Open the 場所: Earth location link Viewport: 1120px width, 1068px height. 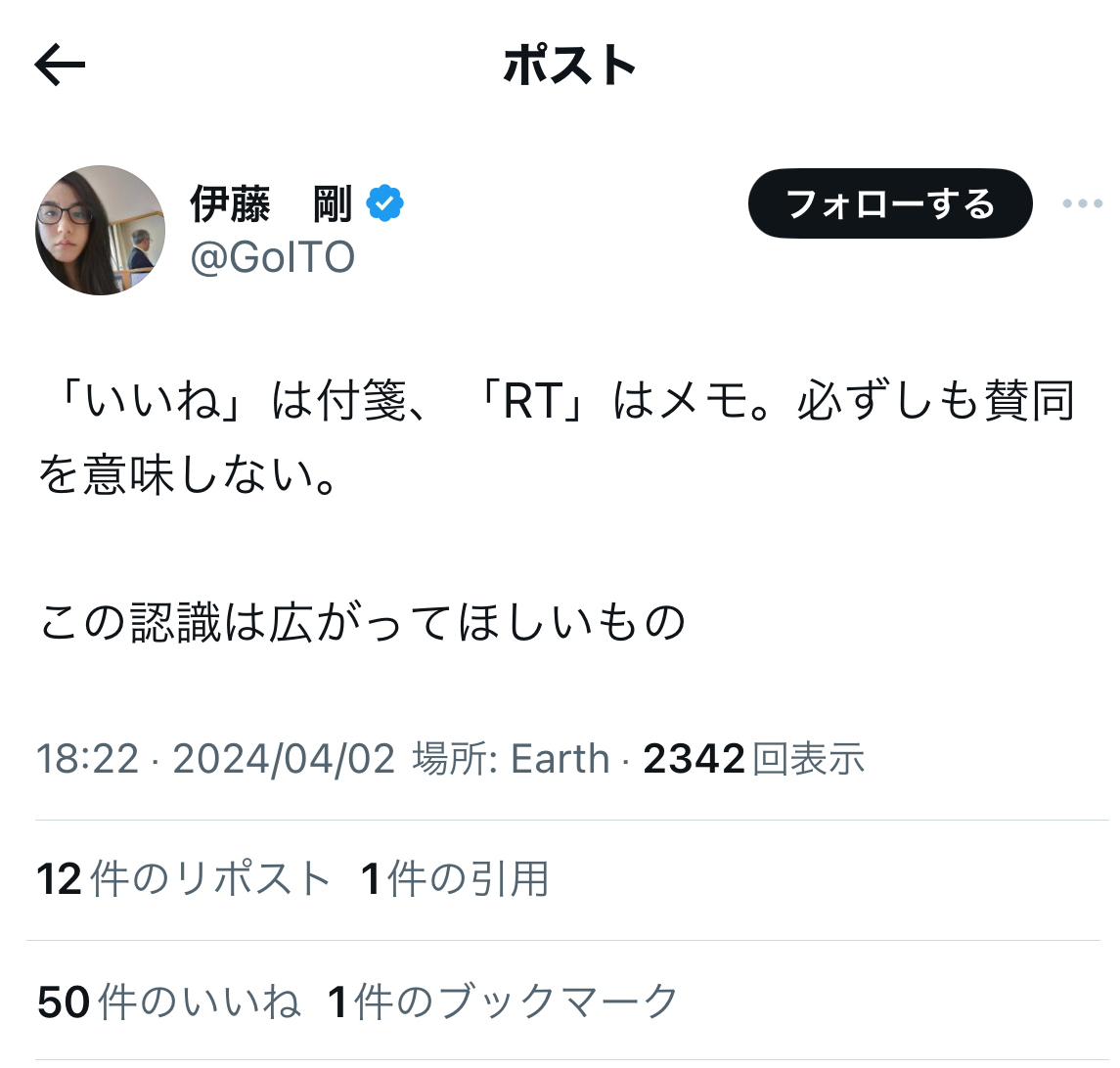click(x=511, y=759)
